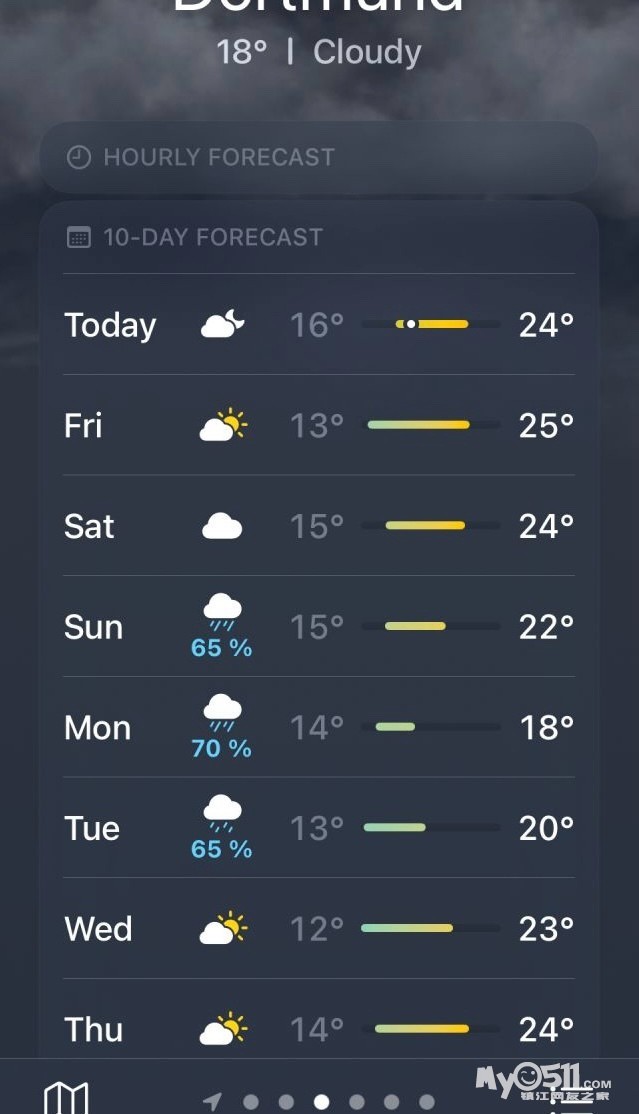This screenshot has height=1114, width=639.
Task: Open the Hourly Forecast card
Action: [318, 158]
